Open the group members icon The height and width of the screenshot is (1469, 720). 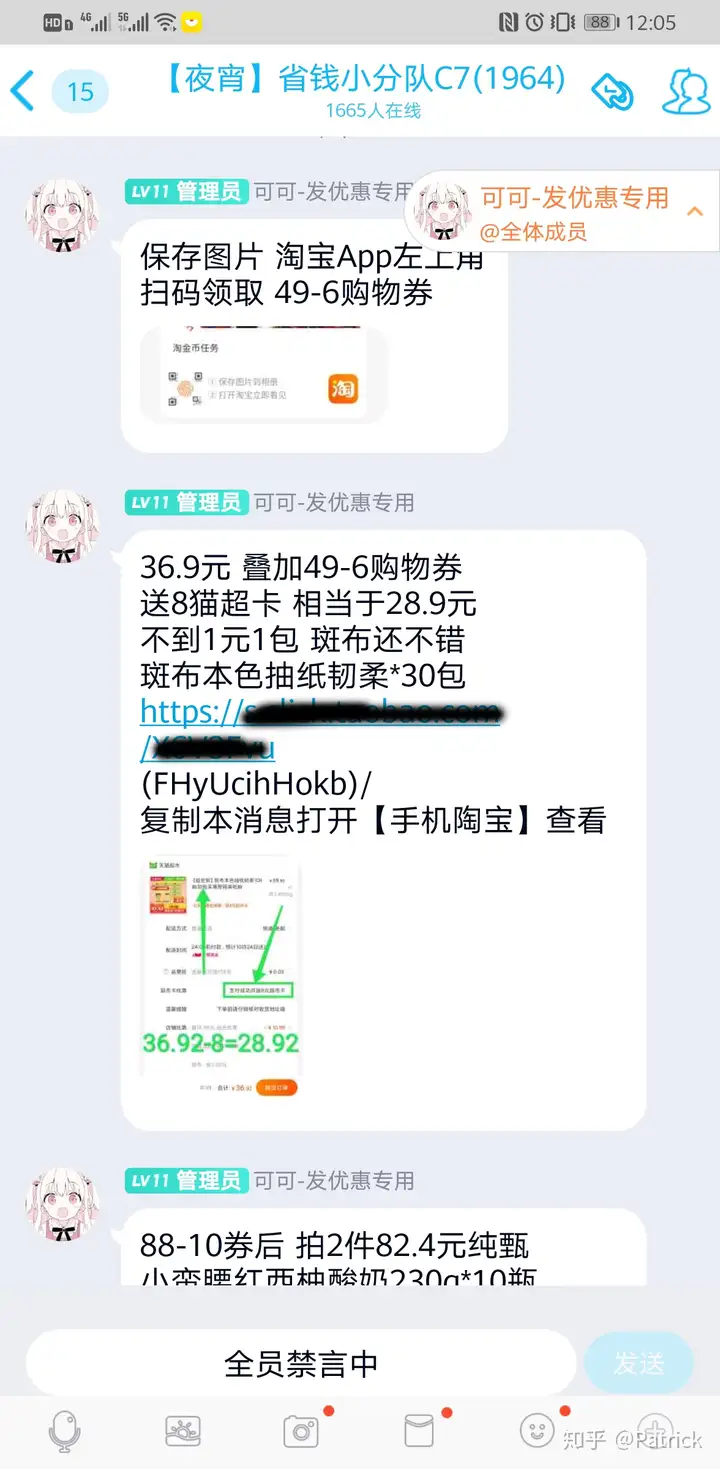point(686,92)
